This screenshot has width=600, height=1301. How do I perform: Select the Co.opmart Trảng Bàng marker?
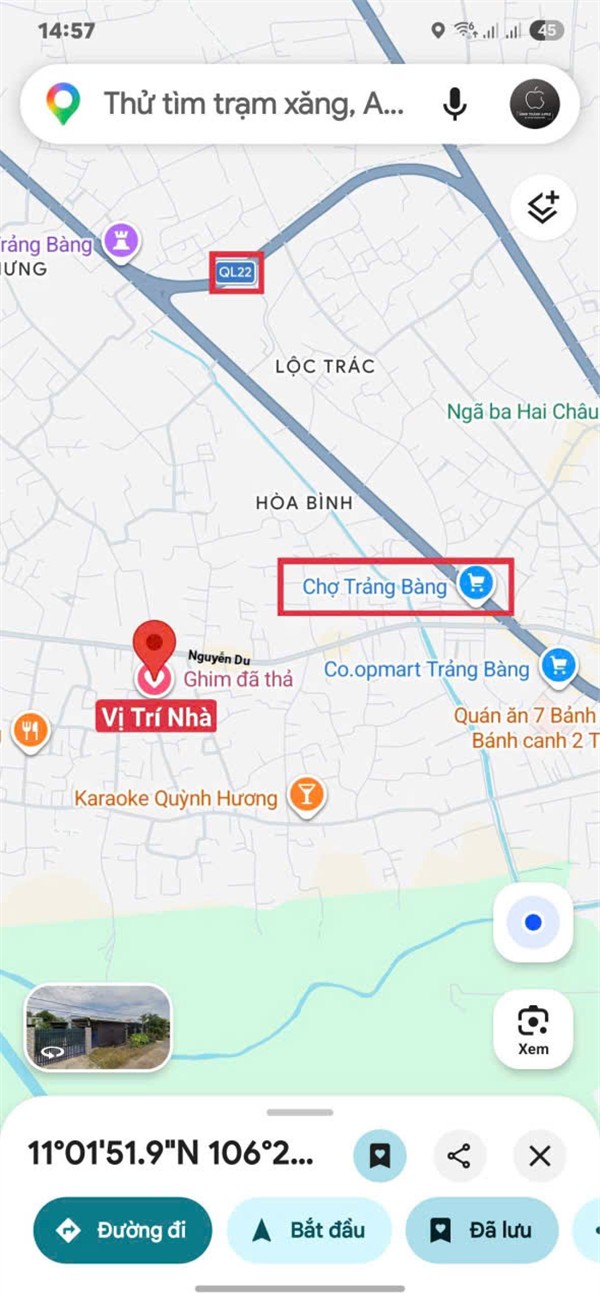pos(557,666)
